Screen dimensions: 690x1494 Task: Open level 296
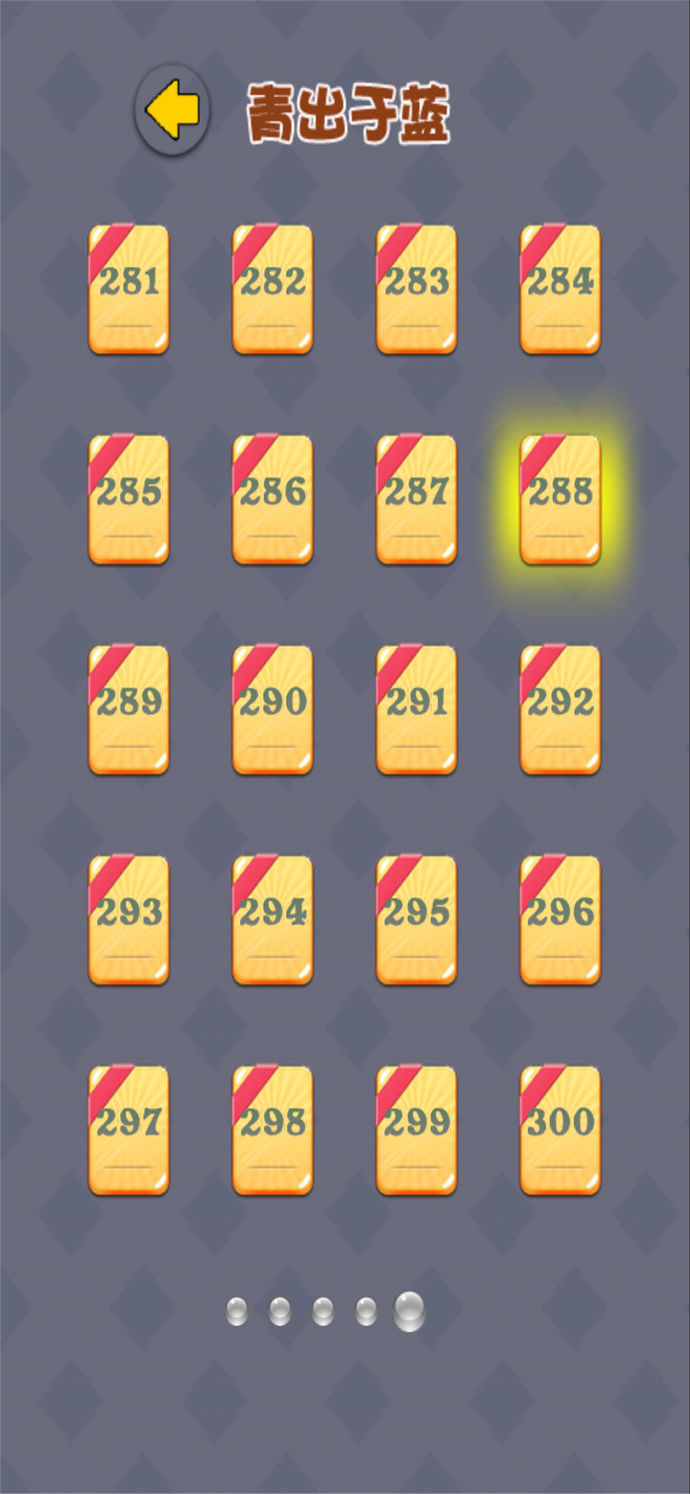(x=560, y=919)
